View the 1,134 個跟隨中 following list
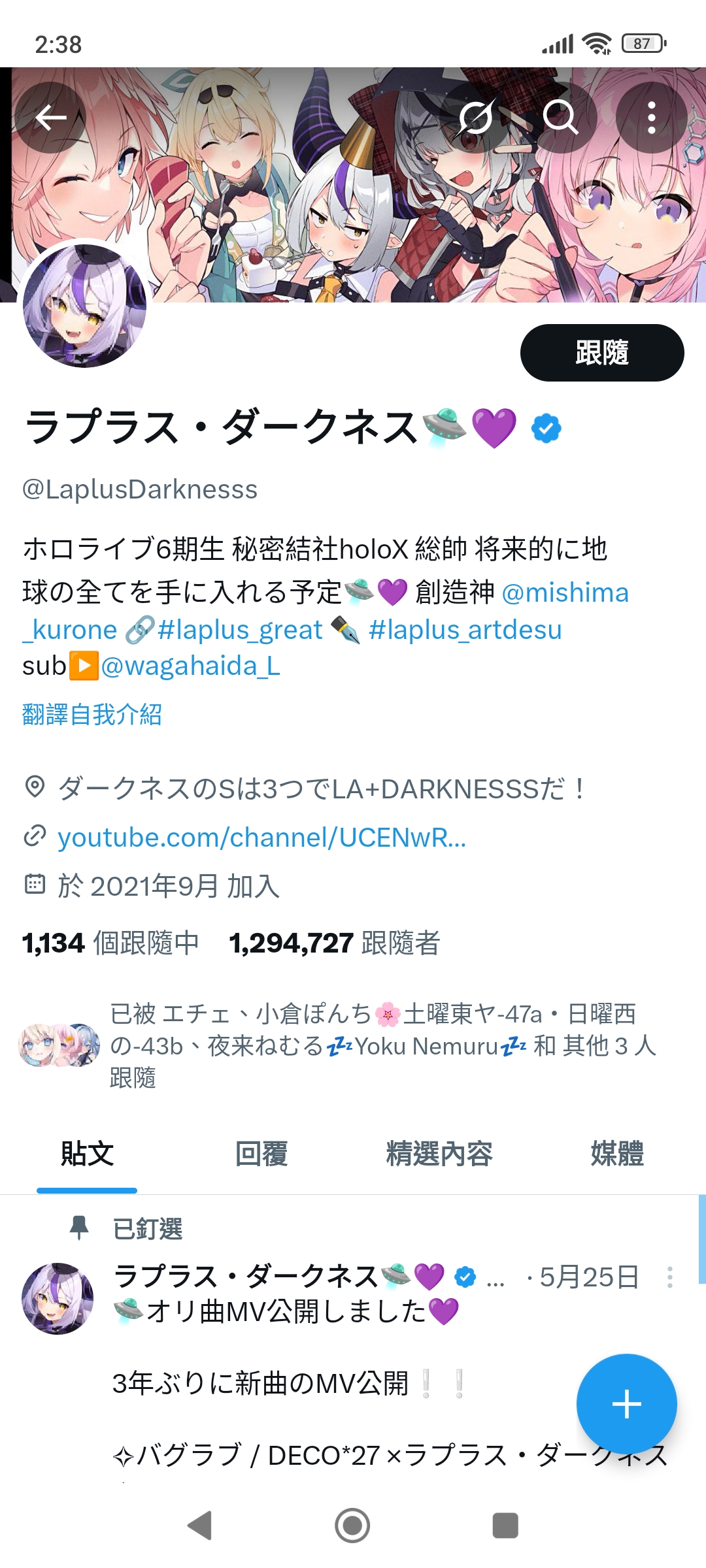This screenshot has width=706, height=1568. point(110,943)
